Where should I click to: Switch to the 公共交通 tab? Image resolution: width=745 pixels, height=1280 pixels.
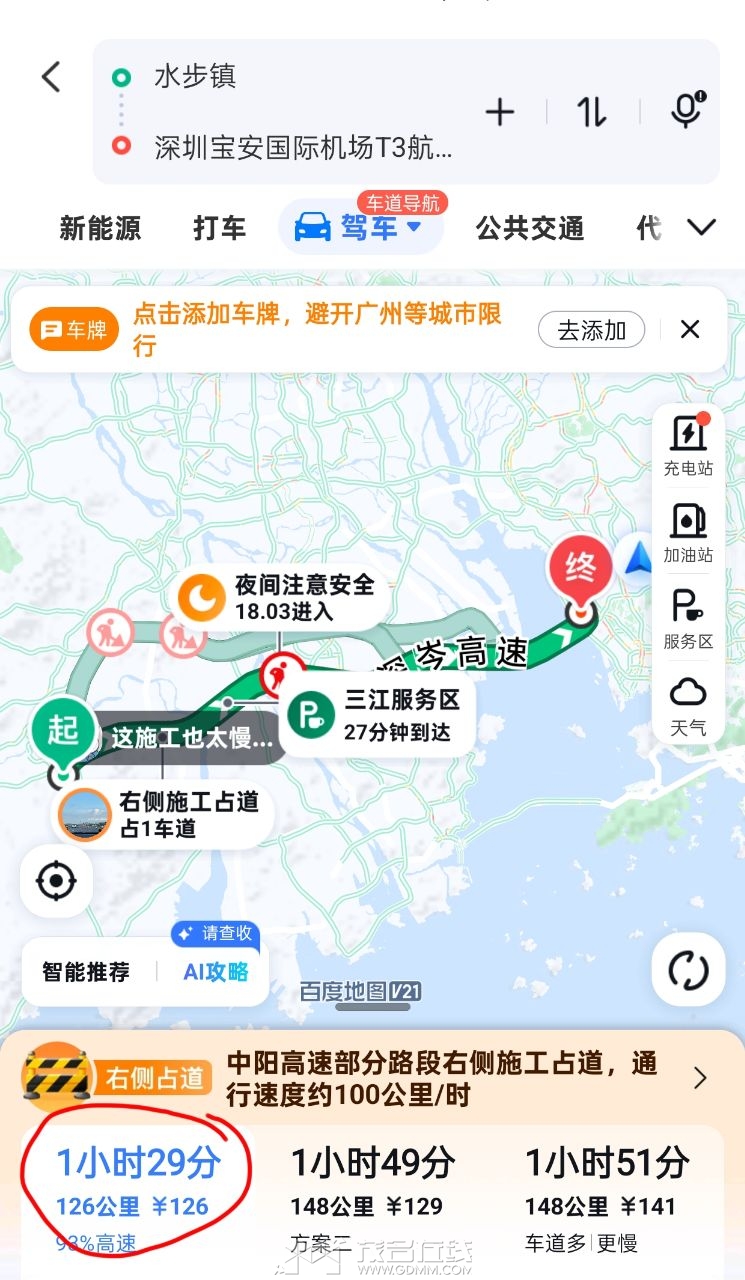point(529,228)
